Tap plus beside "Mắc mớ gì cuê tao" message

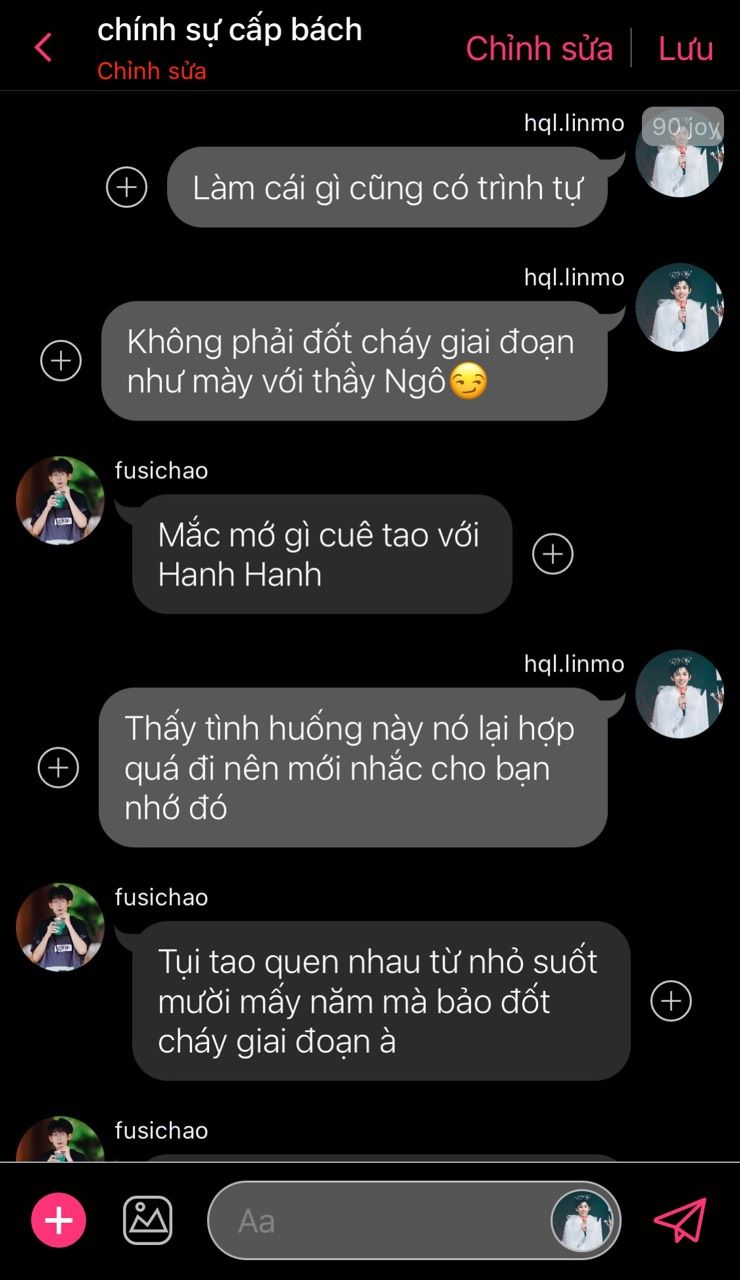coord(553,554)
